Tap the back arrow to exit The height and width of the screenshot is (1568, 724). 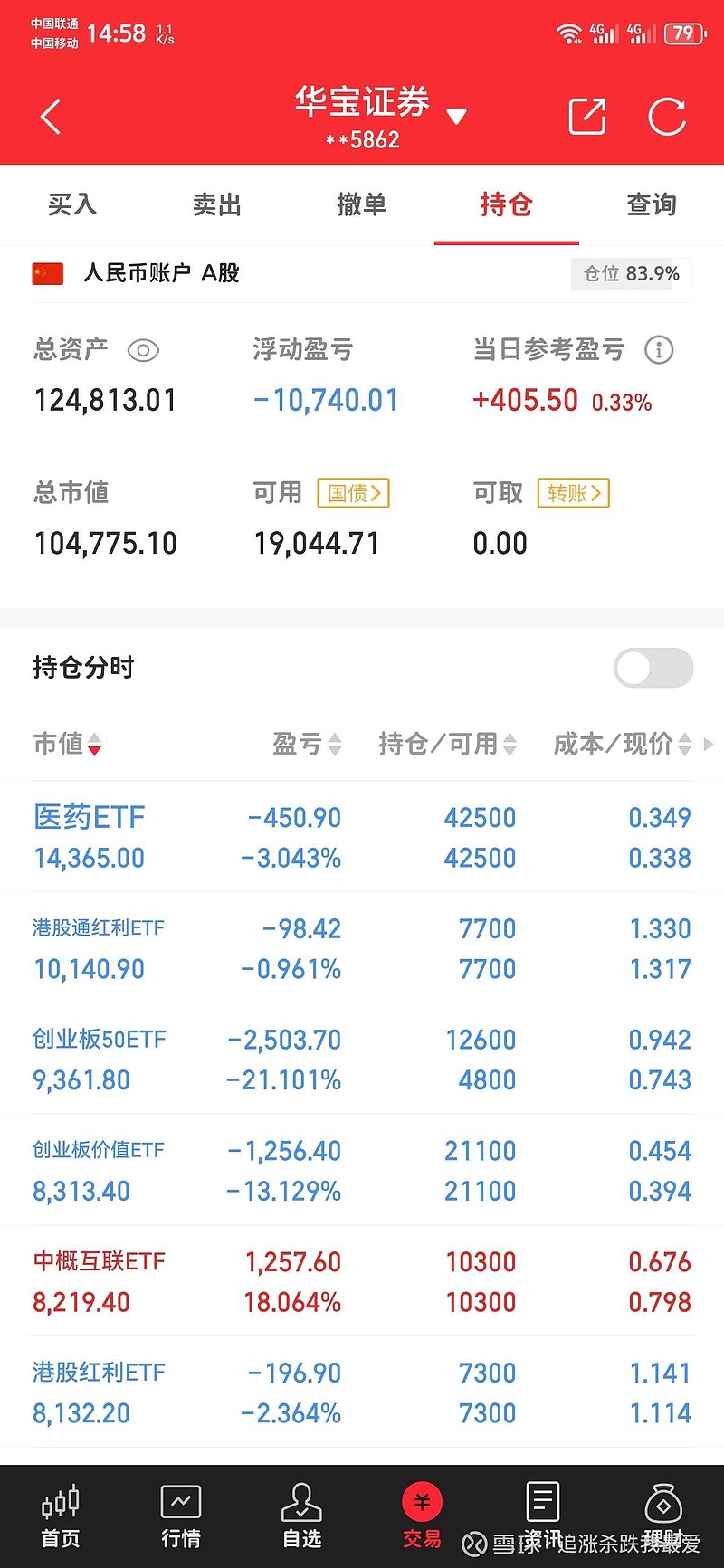(50, 117)
